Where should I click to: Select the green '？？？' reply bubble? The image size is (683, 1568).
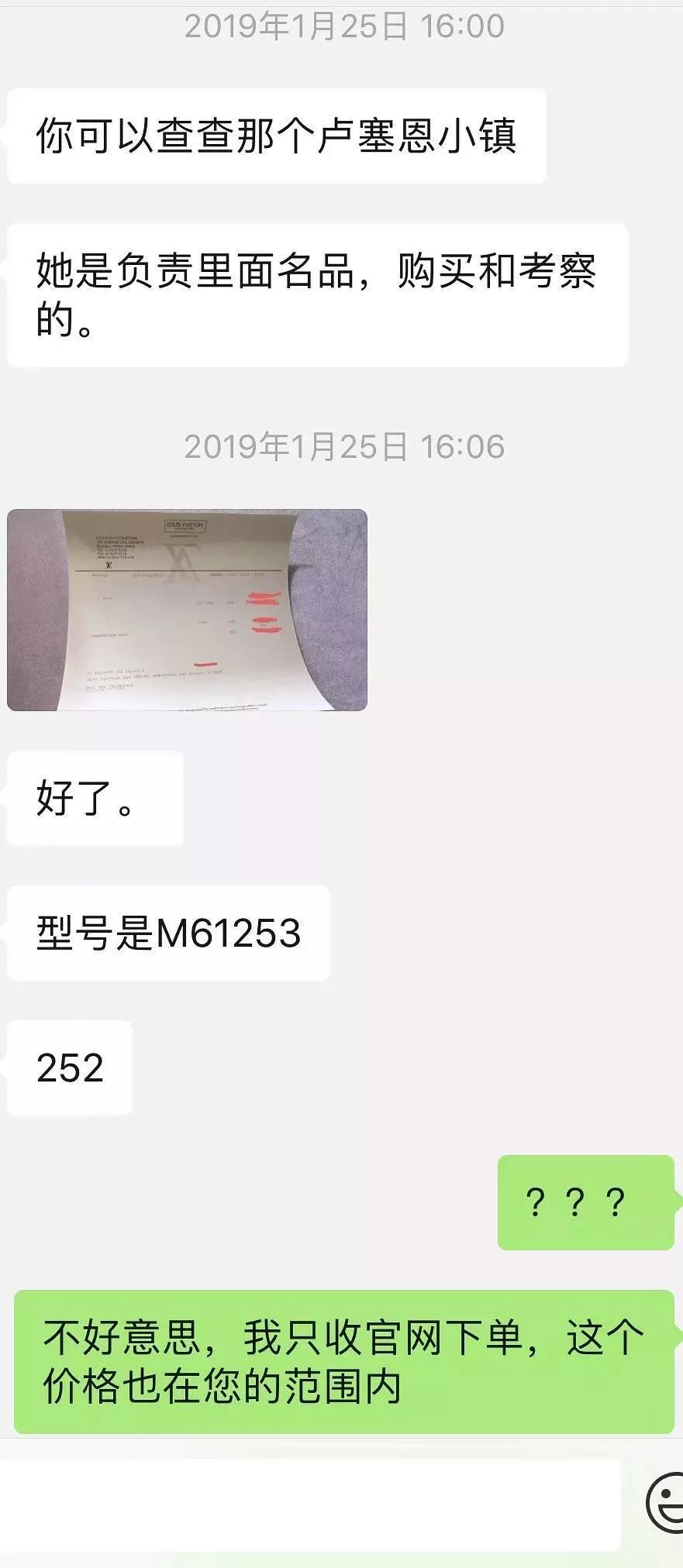[x=585, y=1202]
